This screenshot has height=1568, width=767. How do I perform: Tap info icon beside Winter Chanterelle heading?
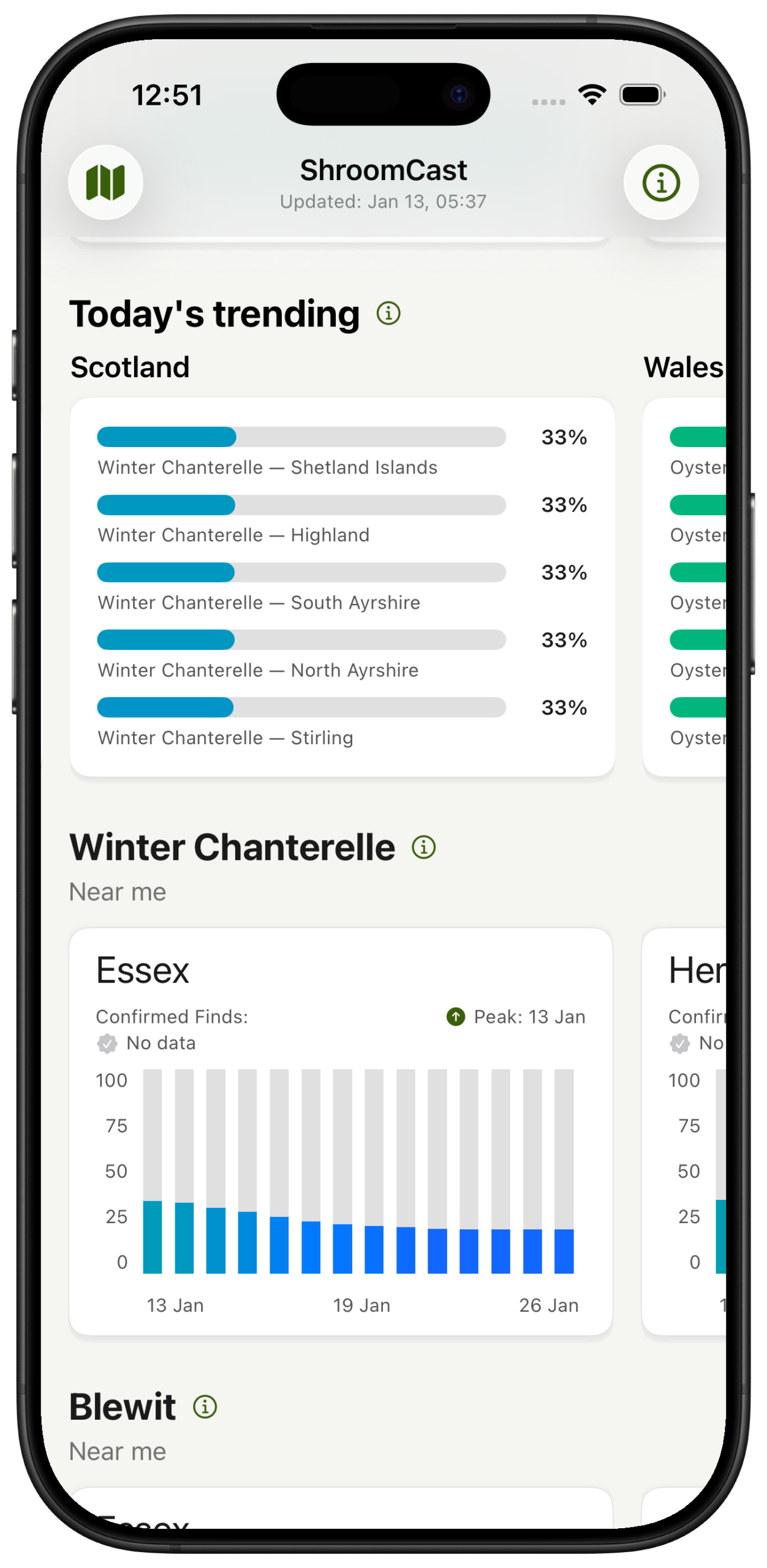tap(423, 848)
